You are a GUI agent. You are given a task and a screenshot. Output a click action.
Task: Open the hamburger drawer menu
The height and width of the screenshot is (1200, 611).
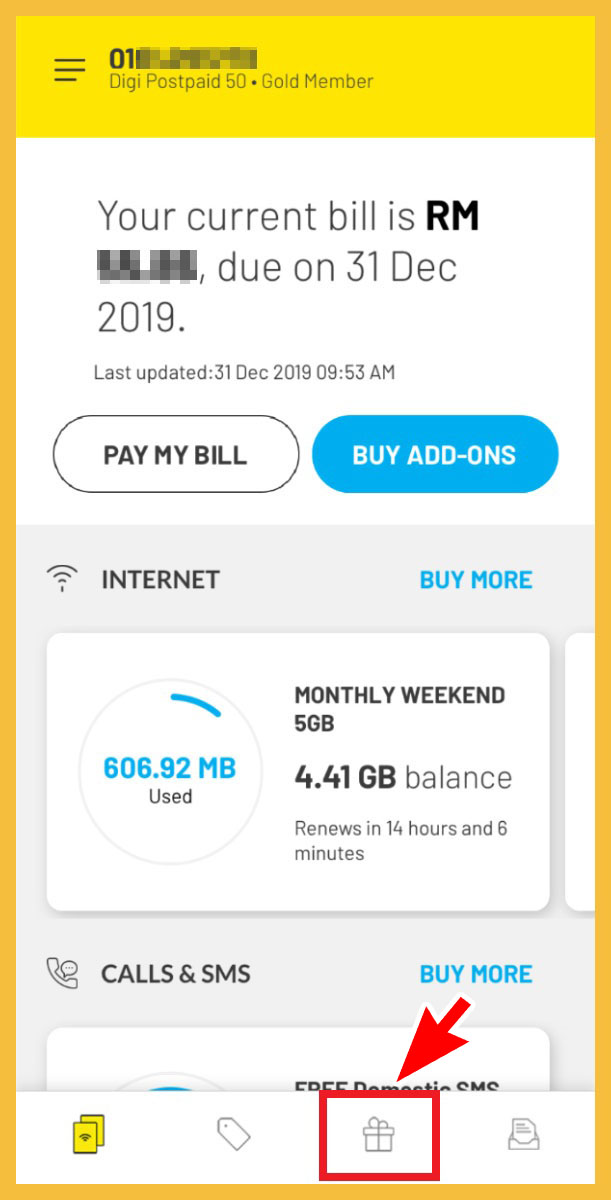[x=70, y=69]
